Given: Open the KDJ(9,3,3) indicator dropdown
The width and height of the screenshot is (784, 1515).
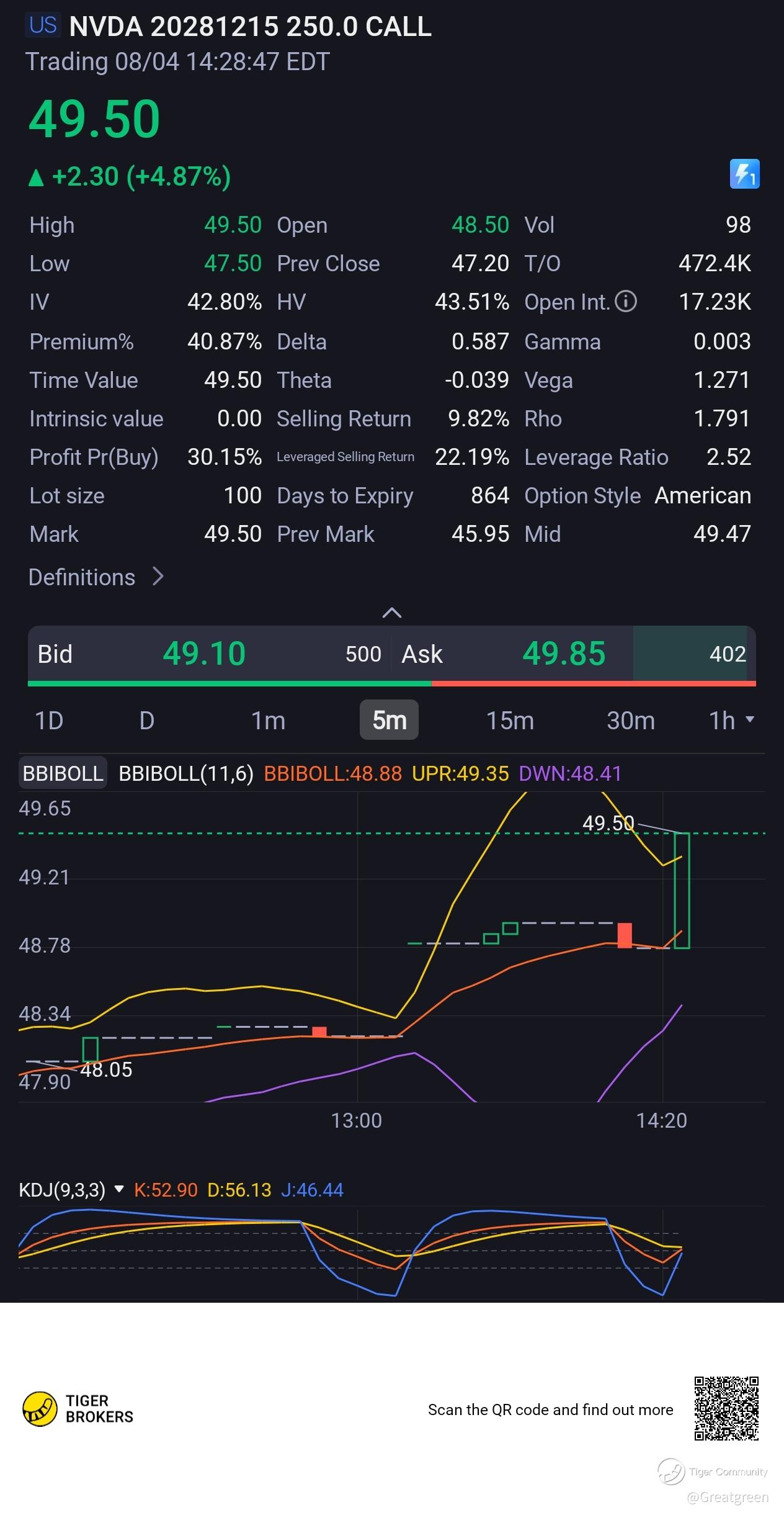Looking at the screenshot, I should click(x=71, y=1190).
